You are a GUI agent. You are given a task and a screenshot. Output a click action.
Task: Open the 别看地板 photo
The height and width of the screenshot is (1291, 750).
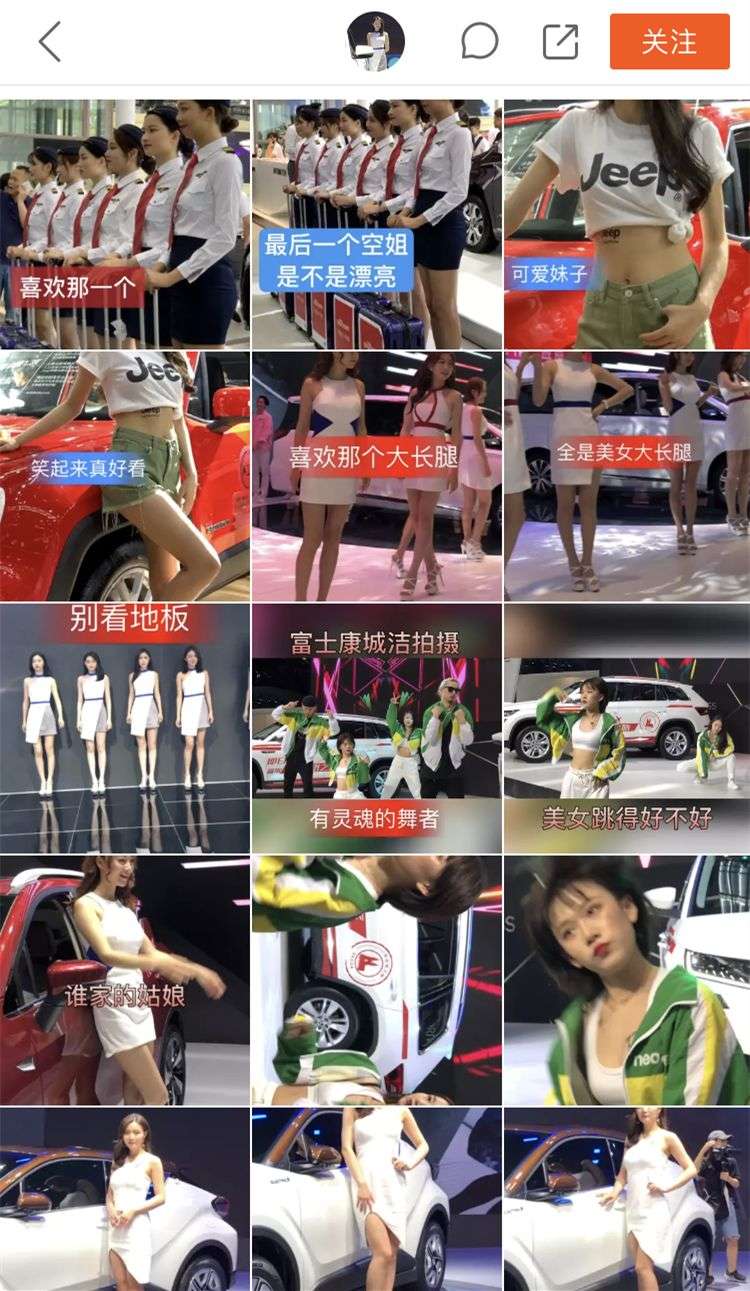coord(125,728)
